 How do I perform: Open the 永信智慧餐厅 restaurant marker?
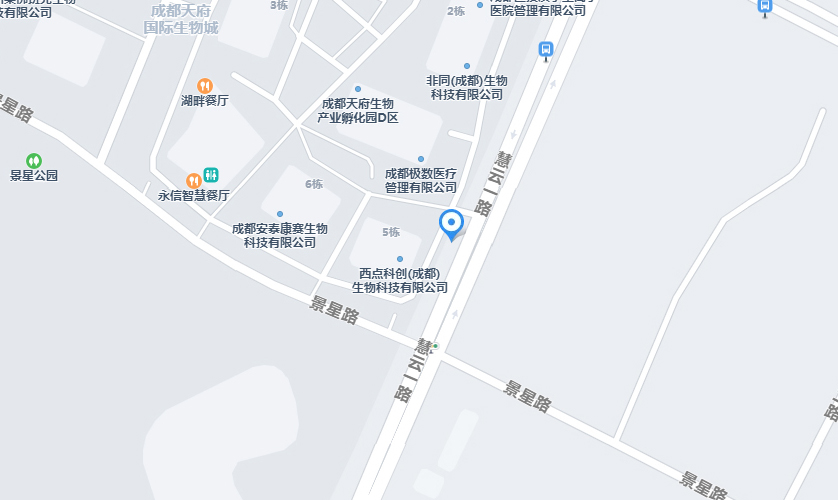click(193, 181)
